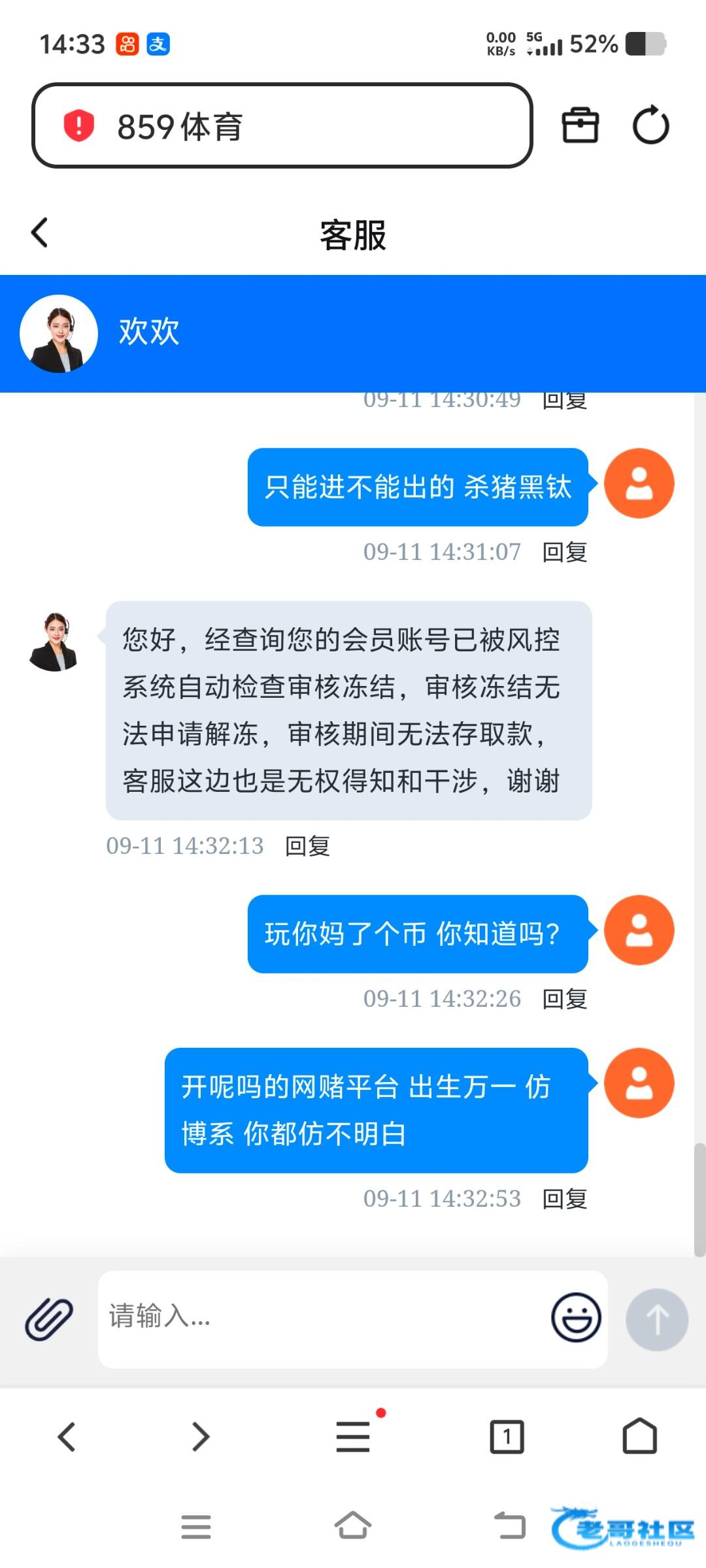The image size is (706, 1568).
Task: Attach a file with the paperclip icon
Action: (x=49, y=1319)
